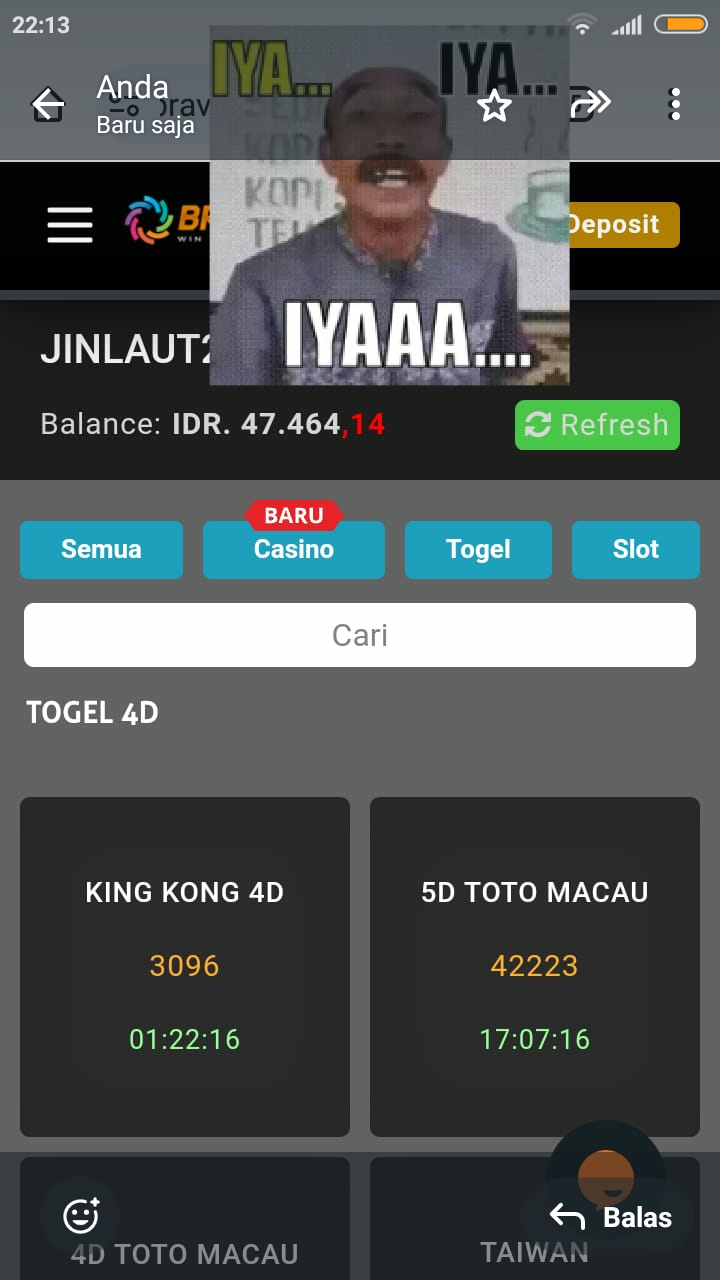Viewport: 720px width, 1280px height.
Task: Star this message
Action: (x=494, y=105)
